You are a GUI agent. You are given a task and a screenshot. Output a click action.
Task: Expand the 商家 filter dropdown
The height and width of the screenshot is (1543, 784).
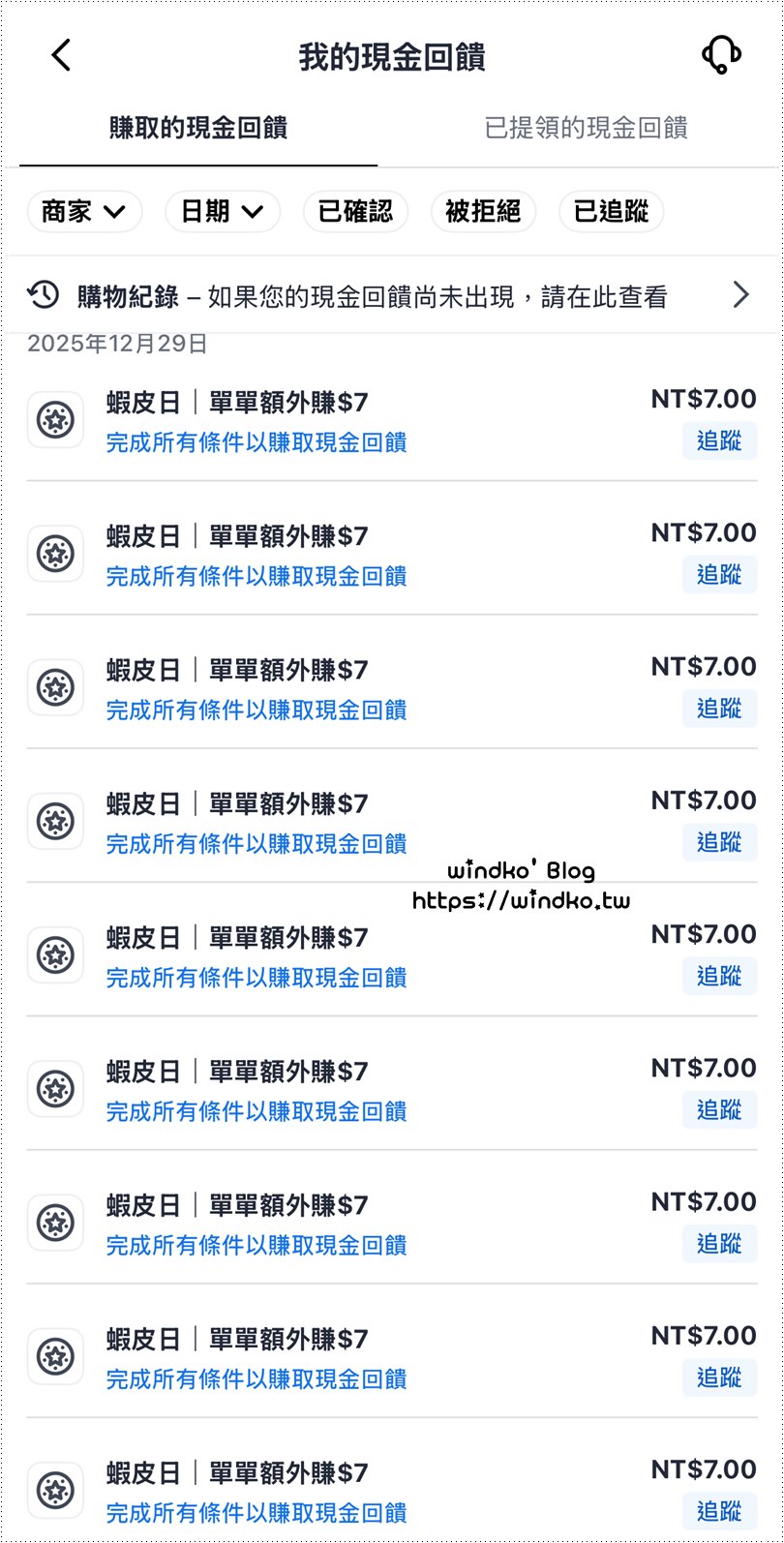pos(84,212)
